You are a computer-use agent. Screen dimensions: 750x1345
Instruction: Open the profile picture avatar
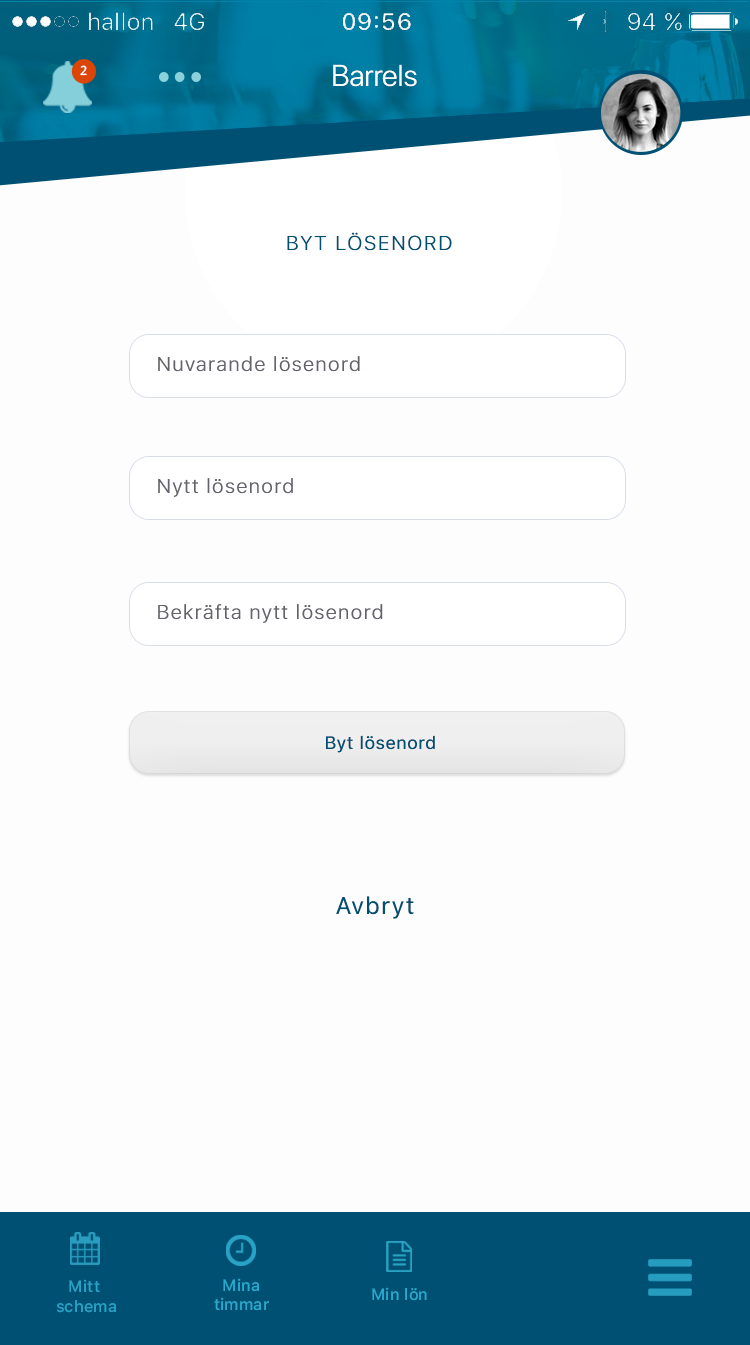pos(641,113)
